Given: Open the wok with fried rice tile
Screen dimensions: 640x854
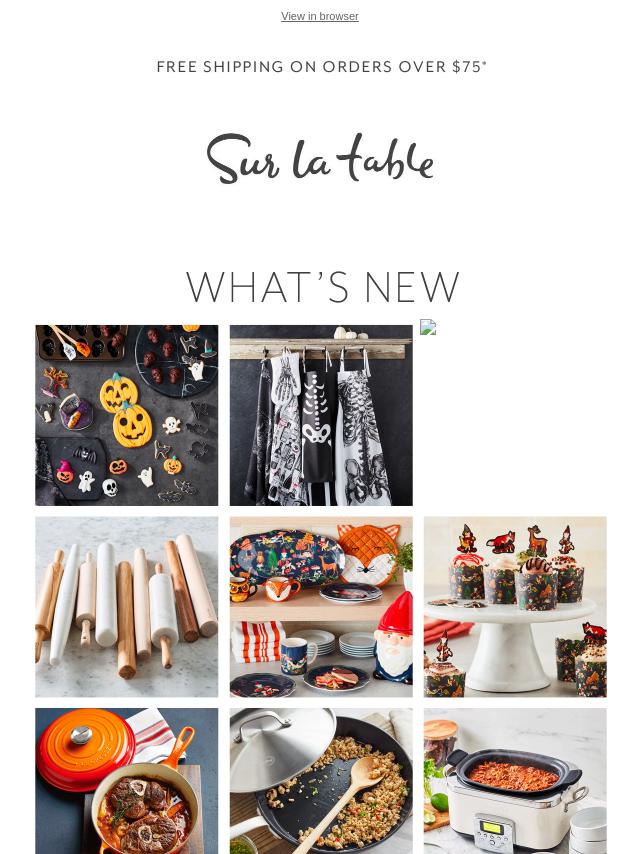Looking at the screenshot, I should [x=320, y=781].
